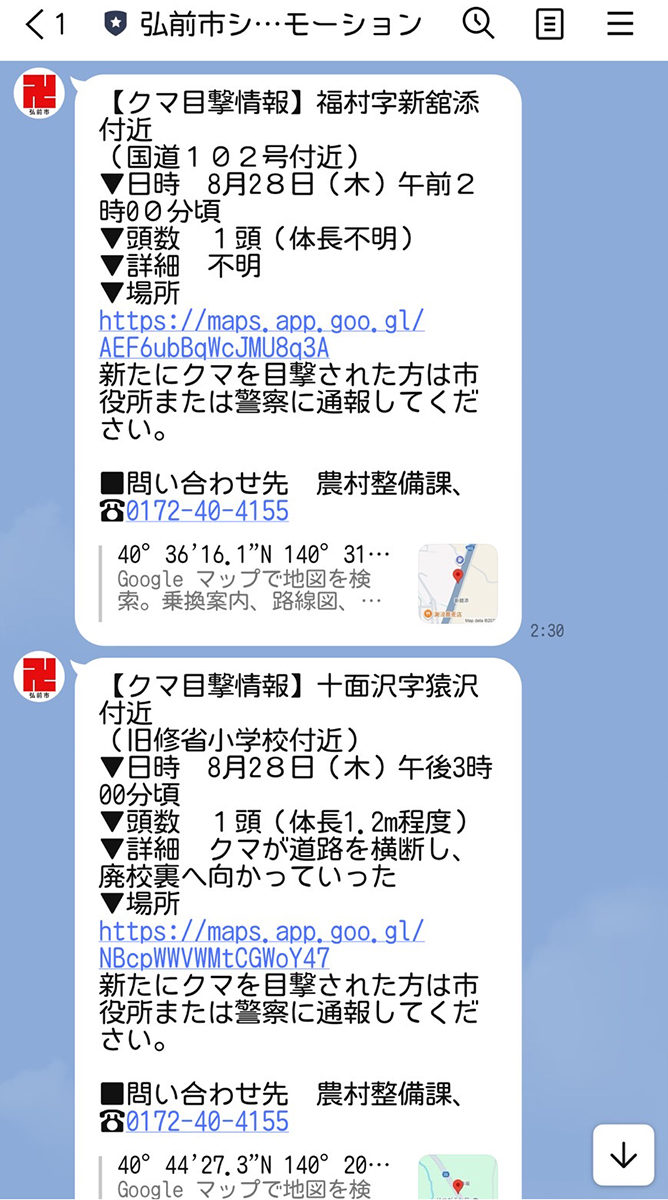
Task: Open the notes and posts icon
Action: (x=549, y=24)
